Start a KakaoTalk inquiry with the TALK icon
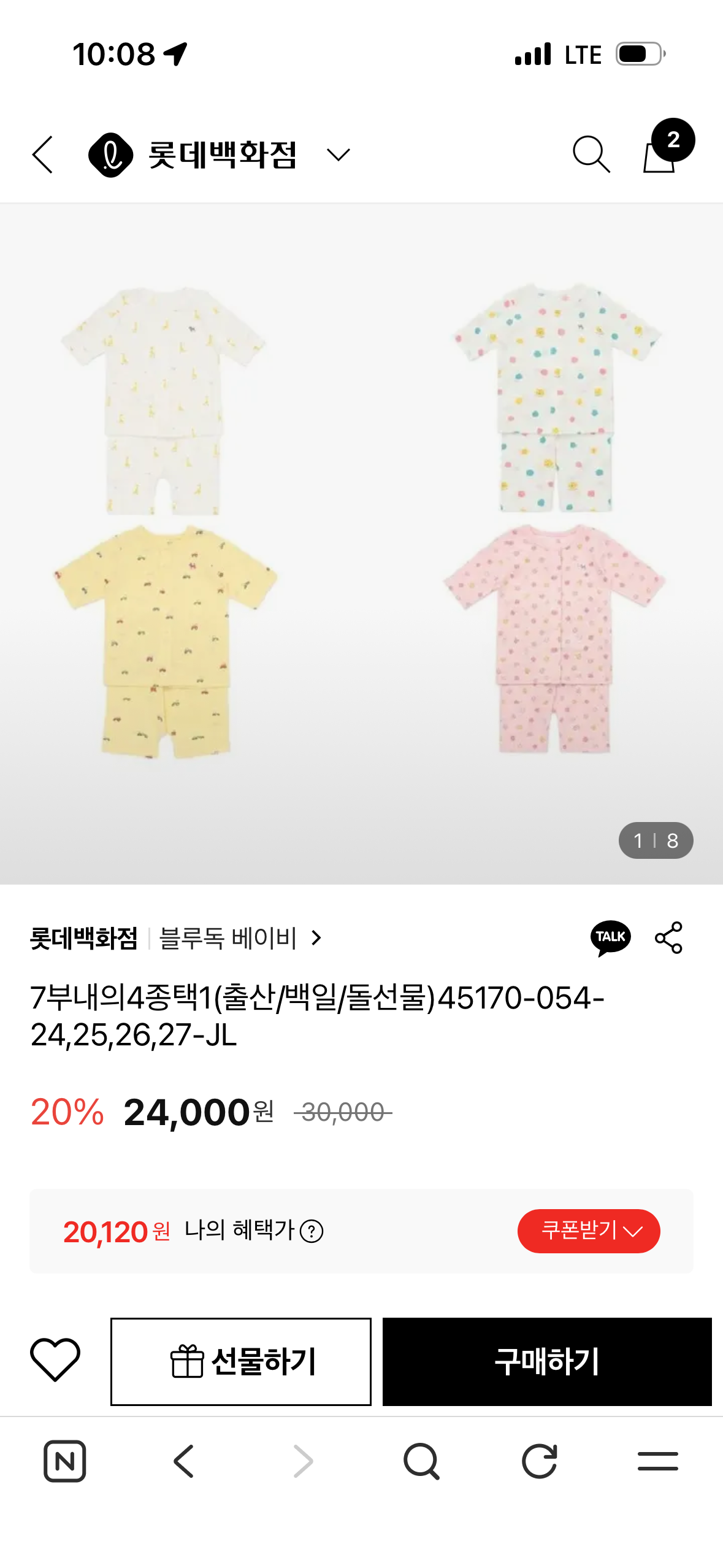This screenshot has height=1568, width=723. pos(611,937)
